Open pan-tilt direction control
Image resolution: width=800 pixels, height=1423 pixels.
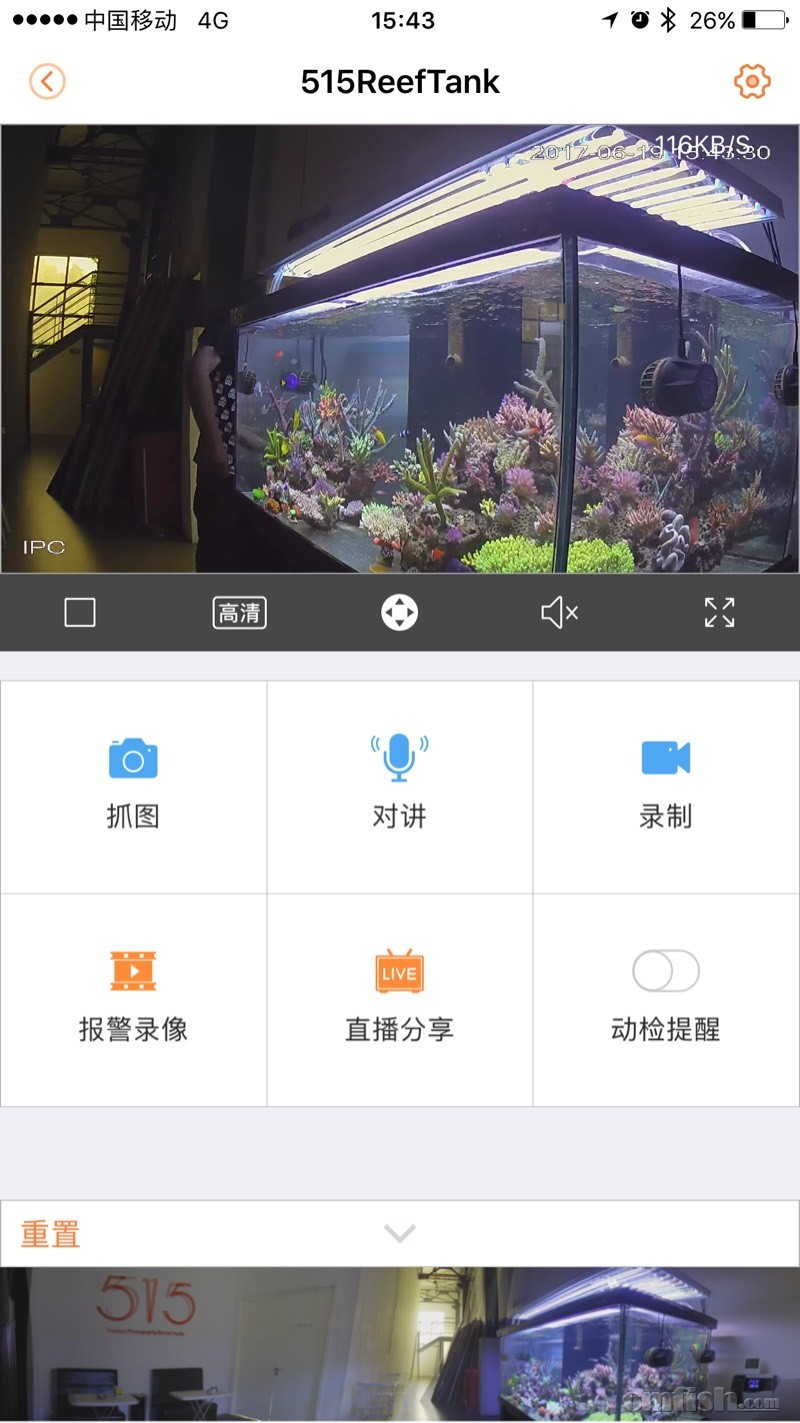point(399,612)
